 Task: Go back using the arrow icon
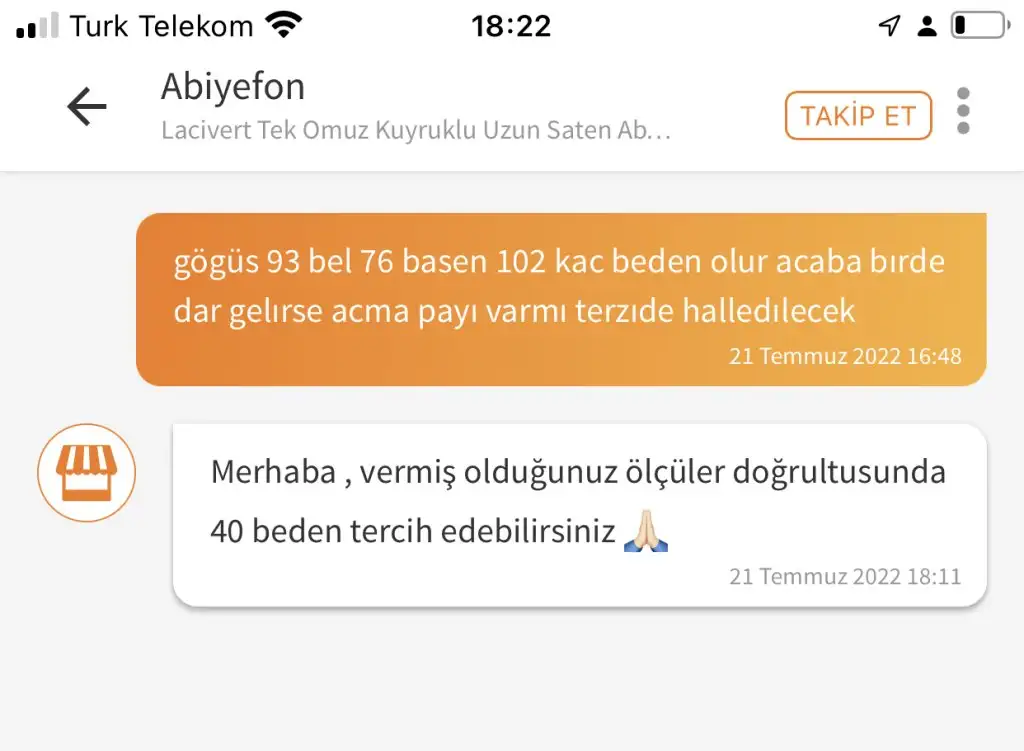[87, 106]
